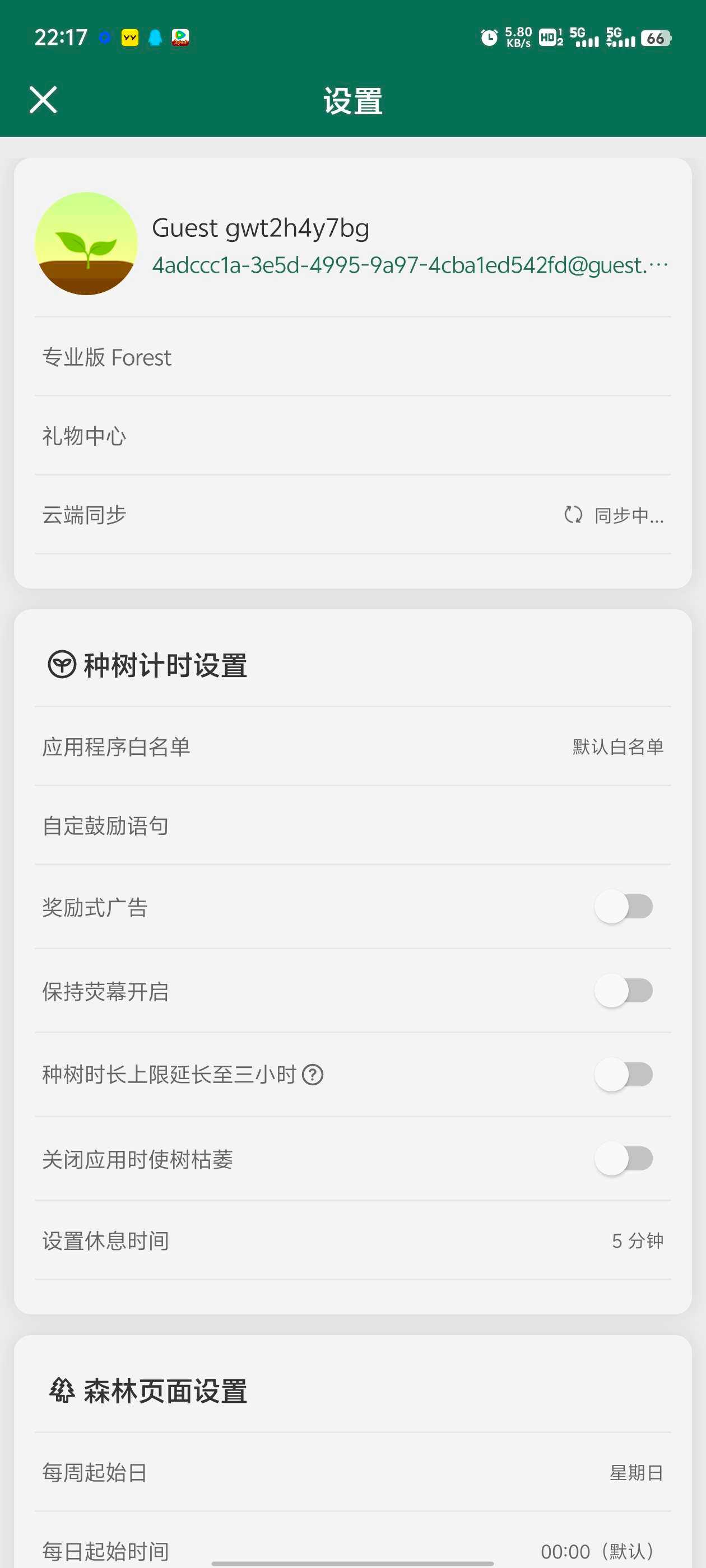
Task: Open 礼物中心
Action: [x=352, y=436]
